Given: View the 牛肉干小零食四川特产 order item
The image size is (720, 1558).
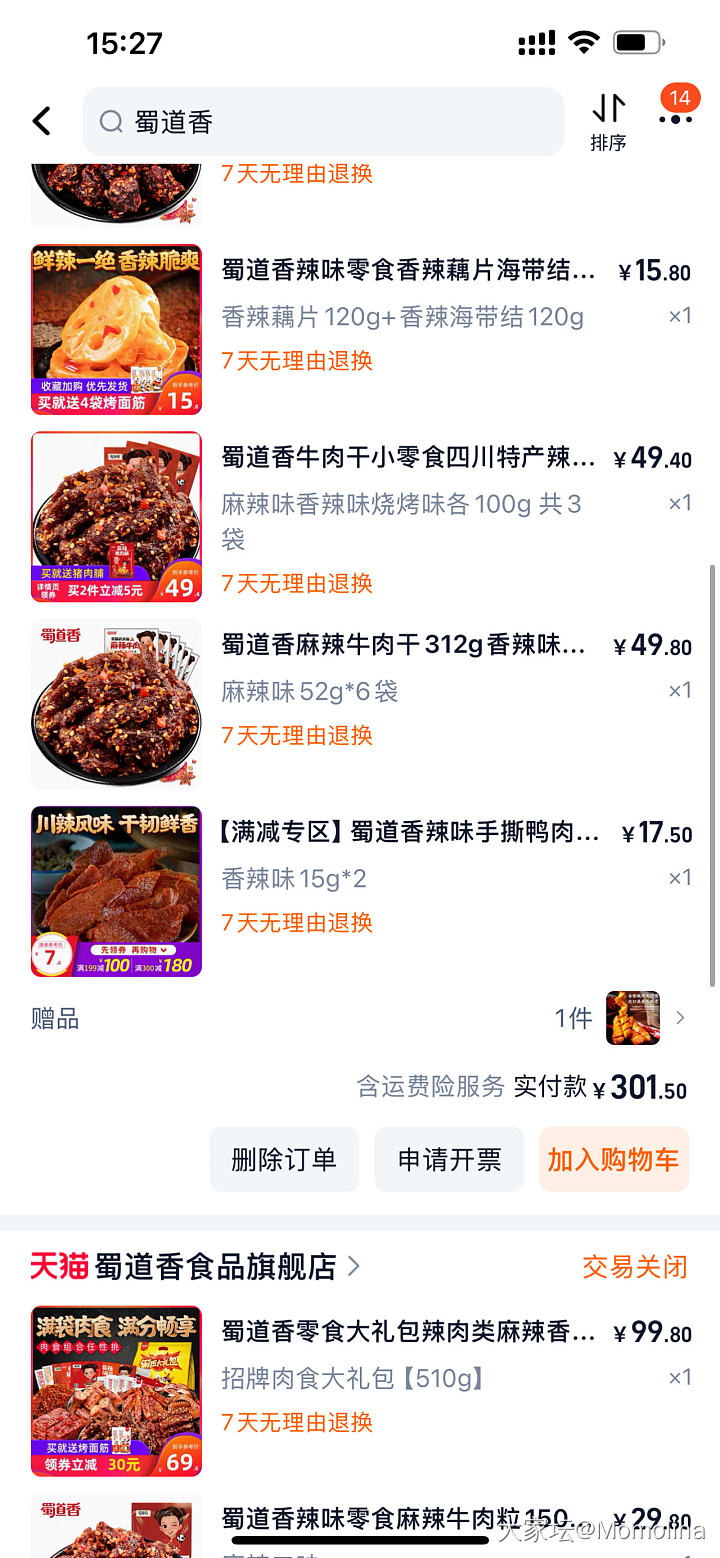Looking at the screenshot, I should click(x=408, y=458).
